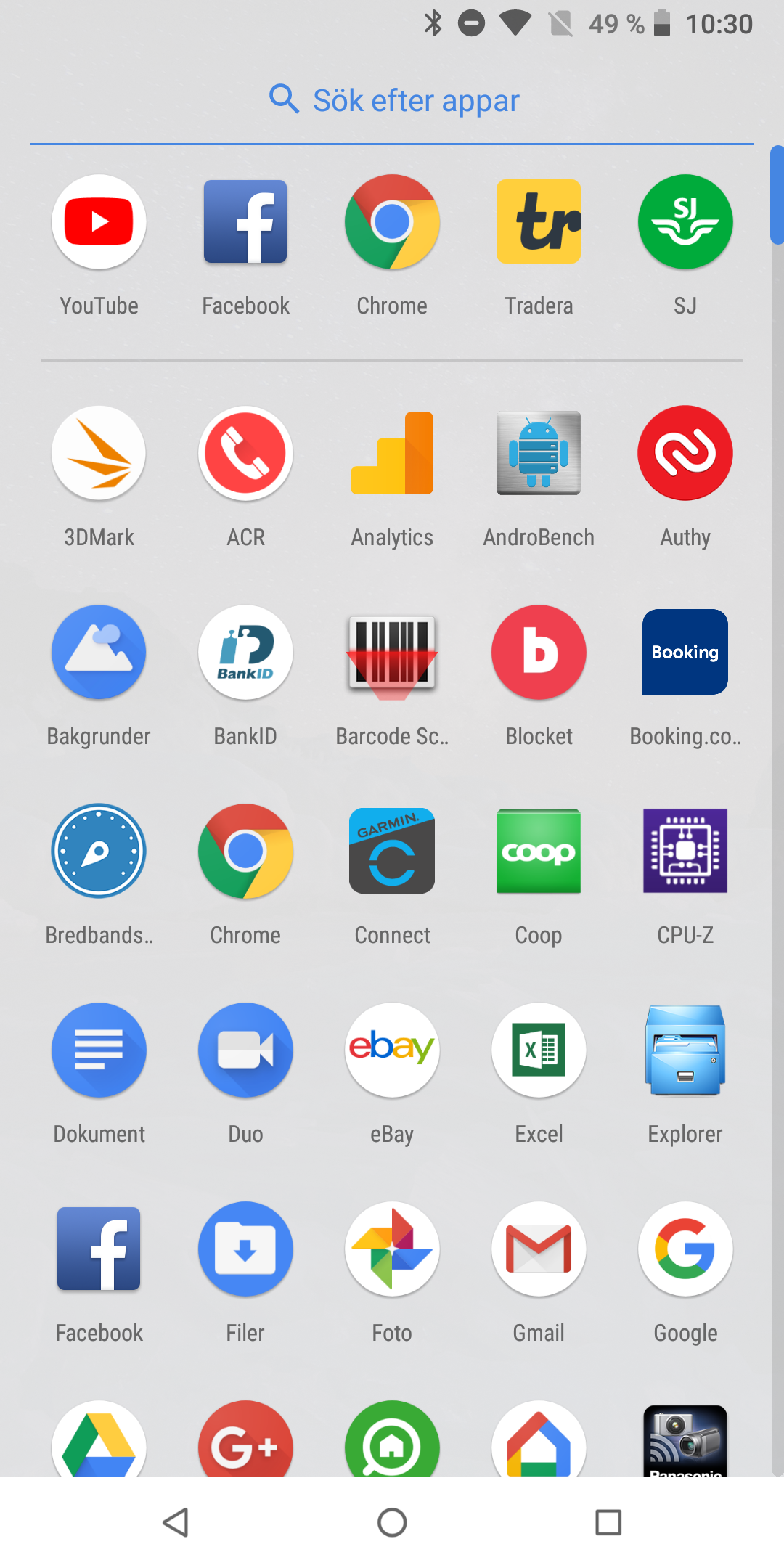Launch Garmin Connect
The height and width of the screenshot is (1568, 784).
pyautogui.click(x=392, y=852)
